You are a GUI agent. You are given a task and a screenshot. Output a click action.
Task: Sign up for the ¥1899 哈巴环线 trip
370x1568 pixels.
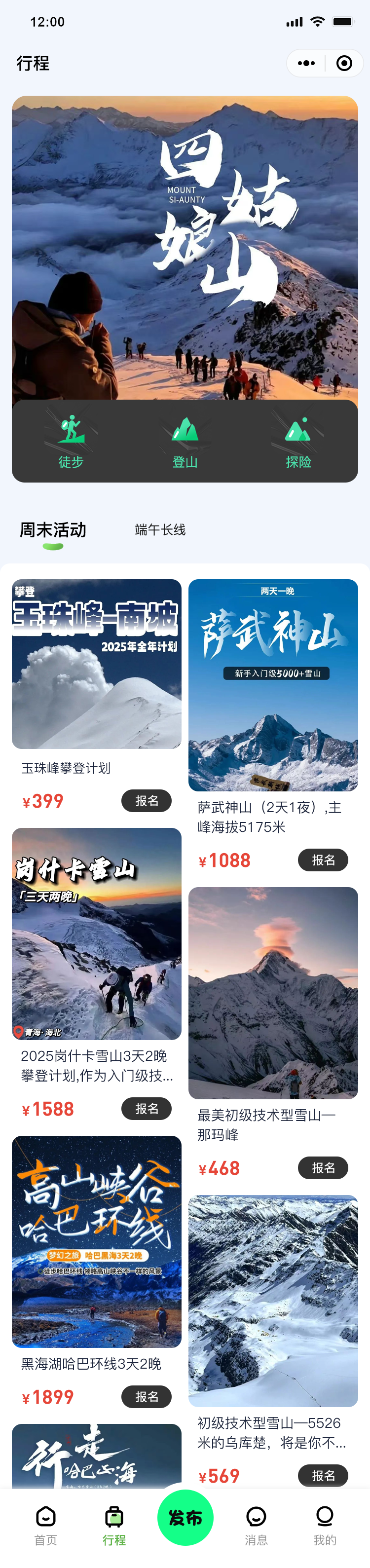[x=146, y=1397]
